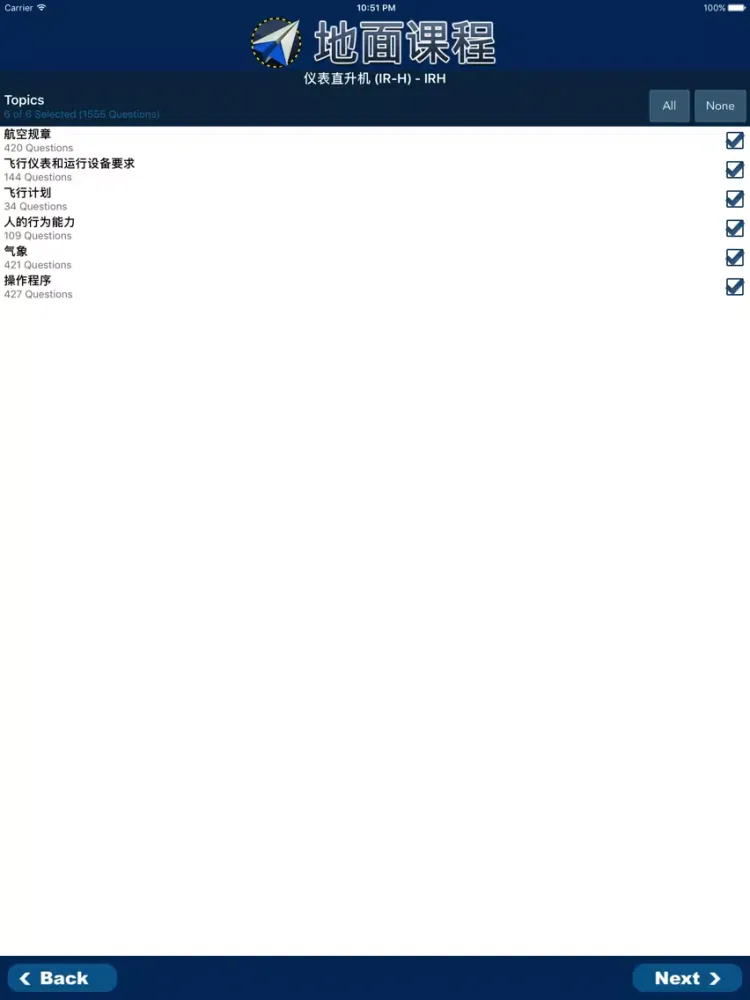The width and height of the screenshot is (750, 1000).
Task: Uncheck the 气象 topic checkbox
Action: 734,258
